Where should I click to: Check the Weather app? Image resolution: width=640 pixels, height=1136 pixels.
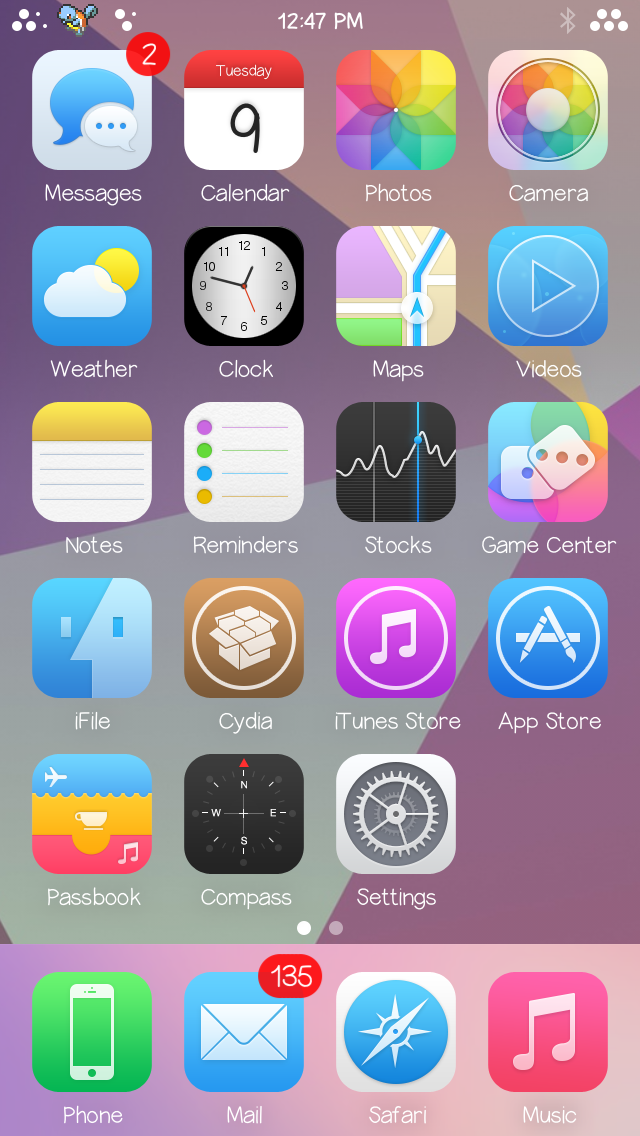(x=92, y=286)
